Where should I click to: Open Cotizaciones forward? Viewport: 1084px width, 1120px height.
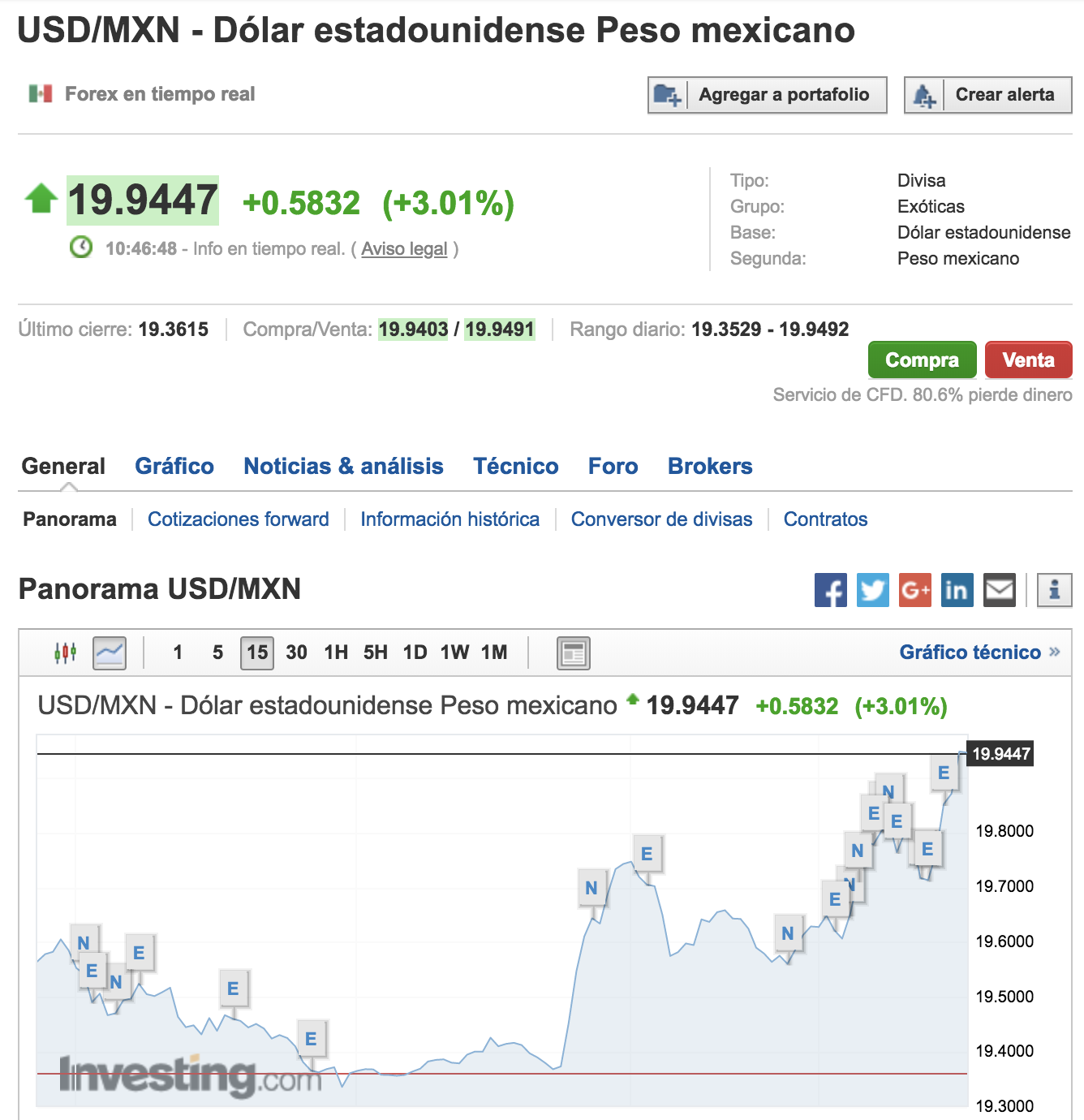239,519
